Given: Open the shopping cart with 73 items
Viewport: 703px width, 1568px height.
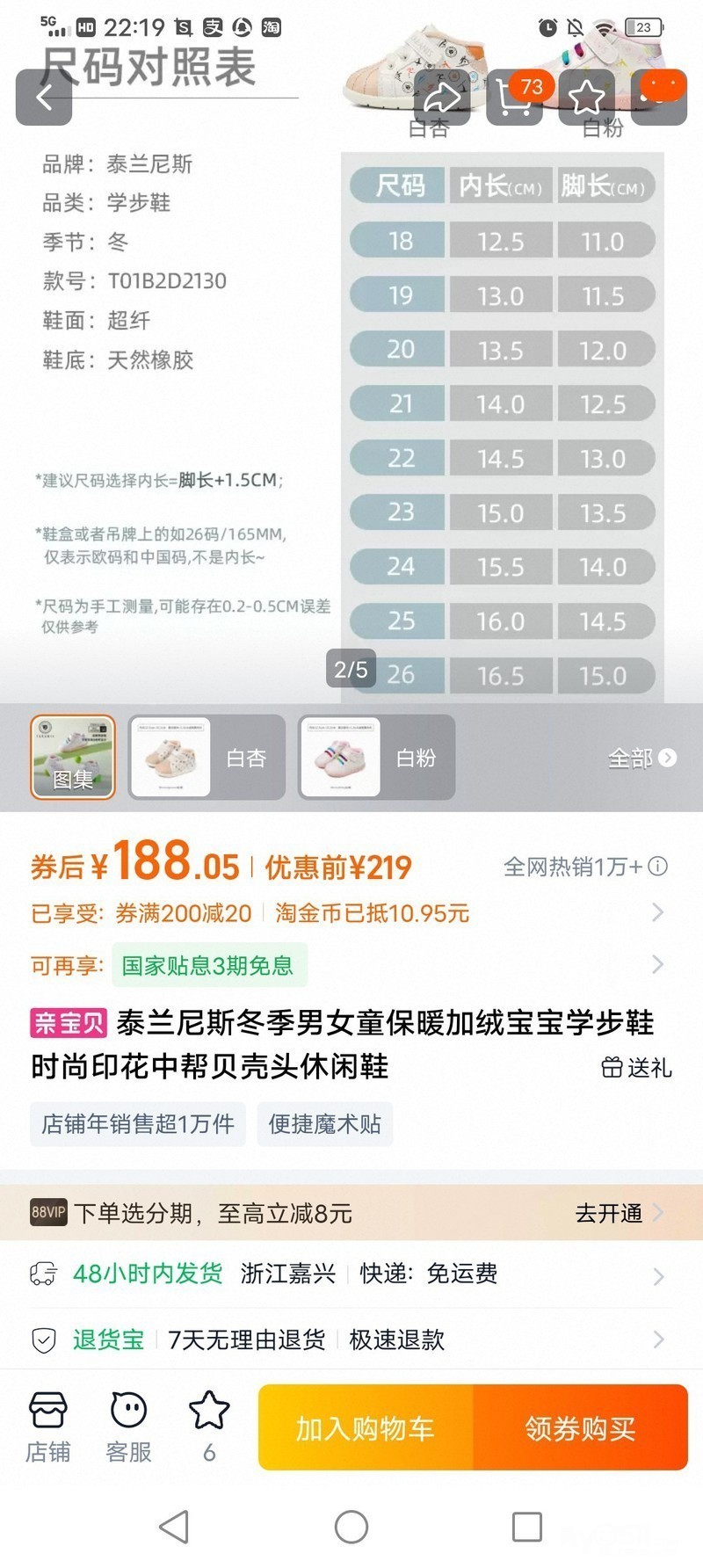Looking at the screenshot, I should point(514,98).
